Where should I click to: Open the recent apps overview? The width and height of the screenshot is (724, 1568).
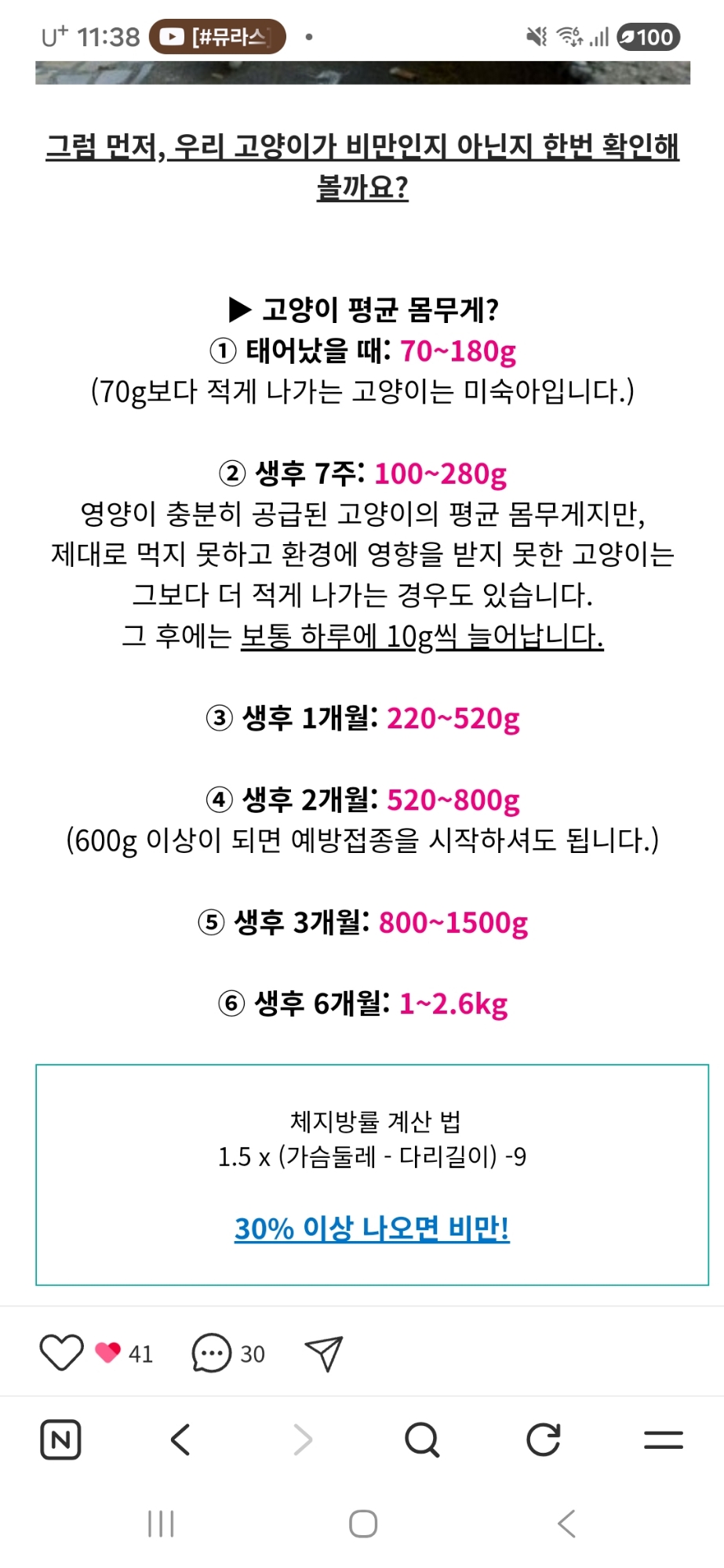[x=161, y=1523]
